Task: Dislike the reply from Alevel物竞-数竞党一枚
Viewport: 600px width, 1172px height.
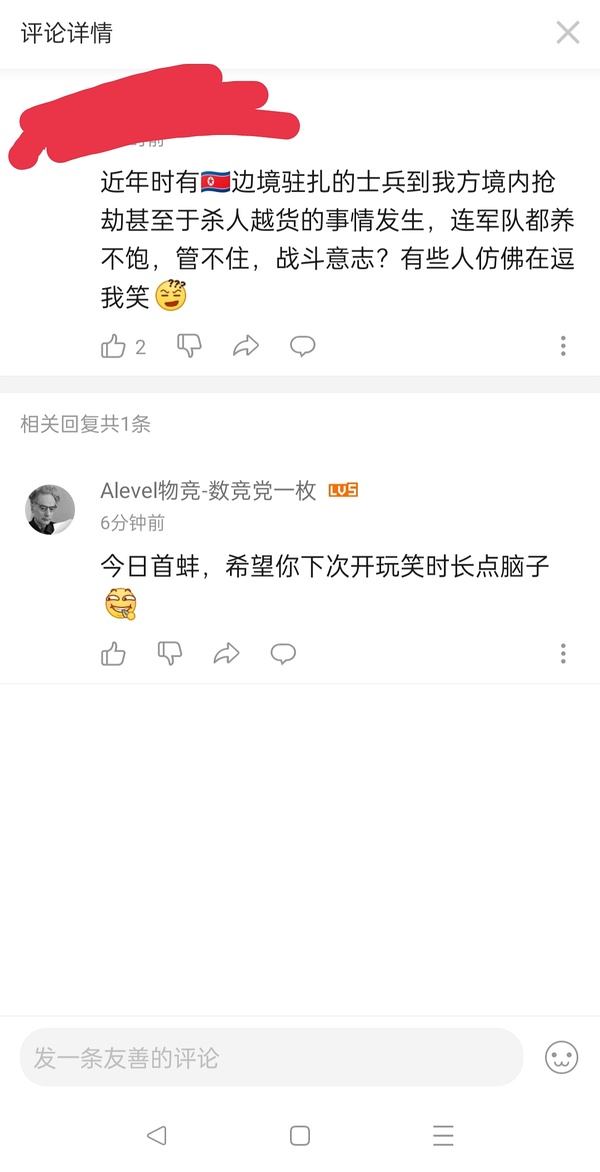Action: [170, 654]
